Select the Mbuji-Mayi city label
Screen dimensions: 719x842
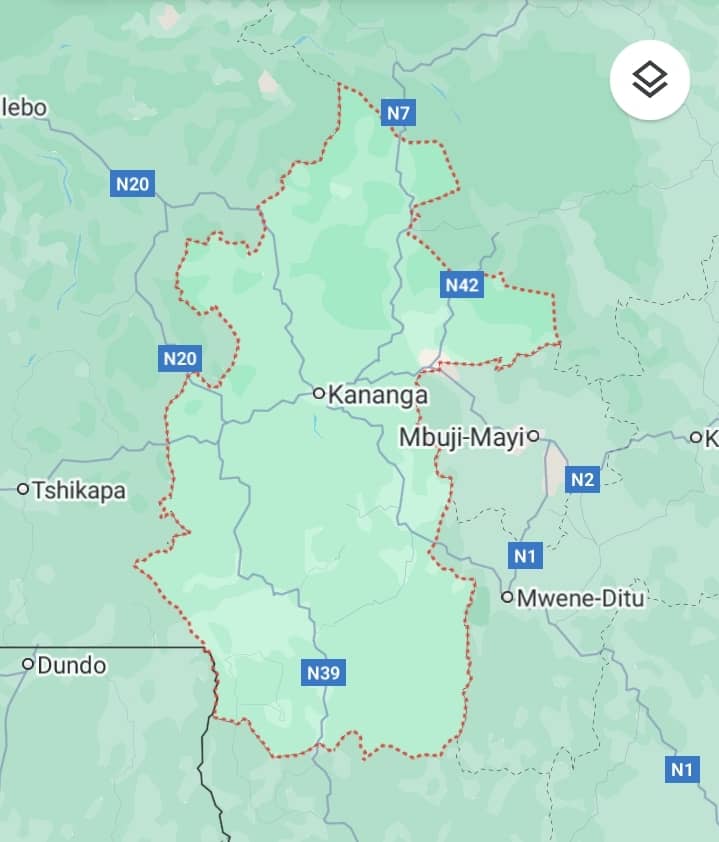pyautogui.click(x=461, y=437)
